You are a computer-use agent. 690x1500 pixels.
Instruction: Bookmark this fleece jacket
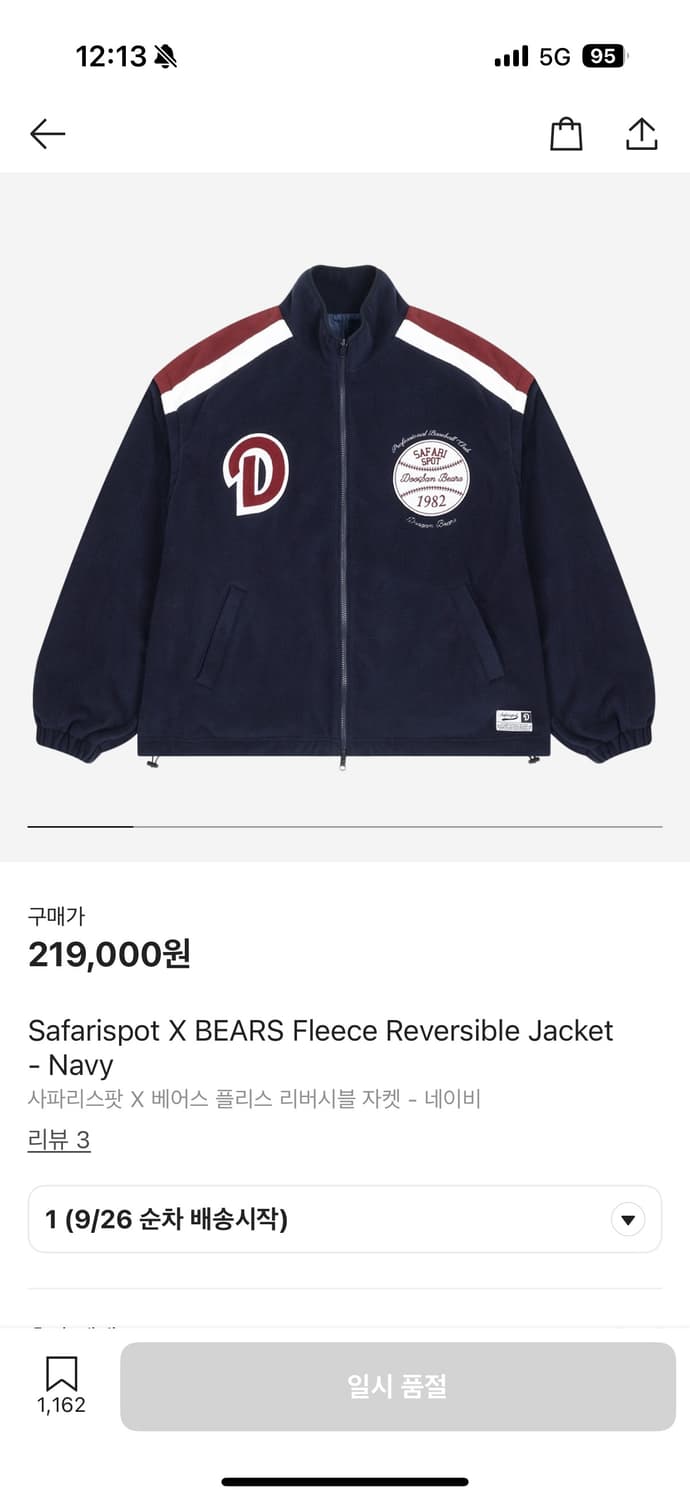point(61,1385)
